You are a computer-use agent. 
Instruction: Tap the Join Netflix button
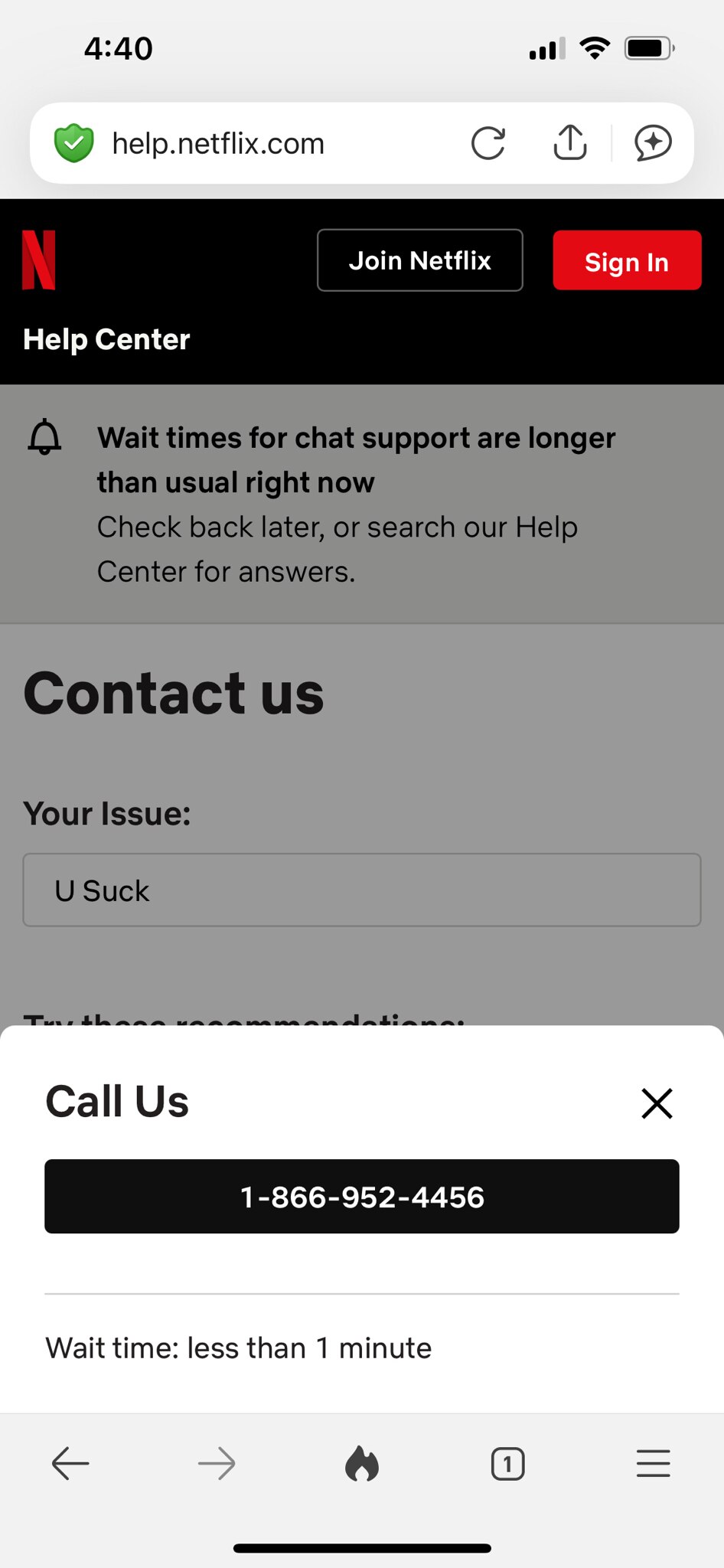tap(419, 260)
